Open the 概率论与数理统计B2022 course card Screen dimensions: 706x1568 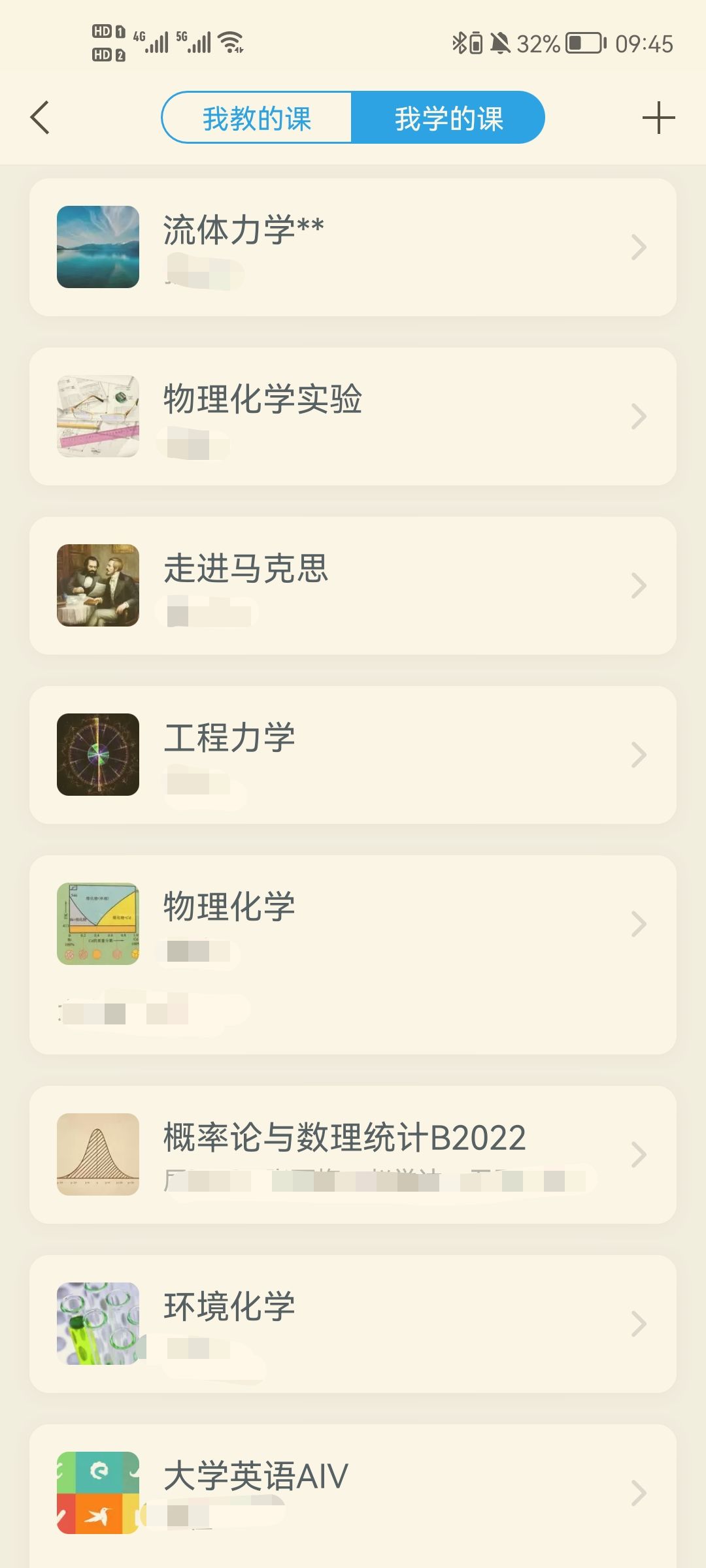pyautogui.click(x=353, y=1155)
